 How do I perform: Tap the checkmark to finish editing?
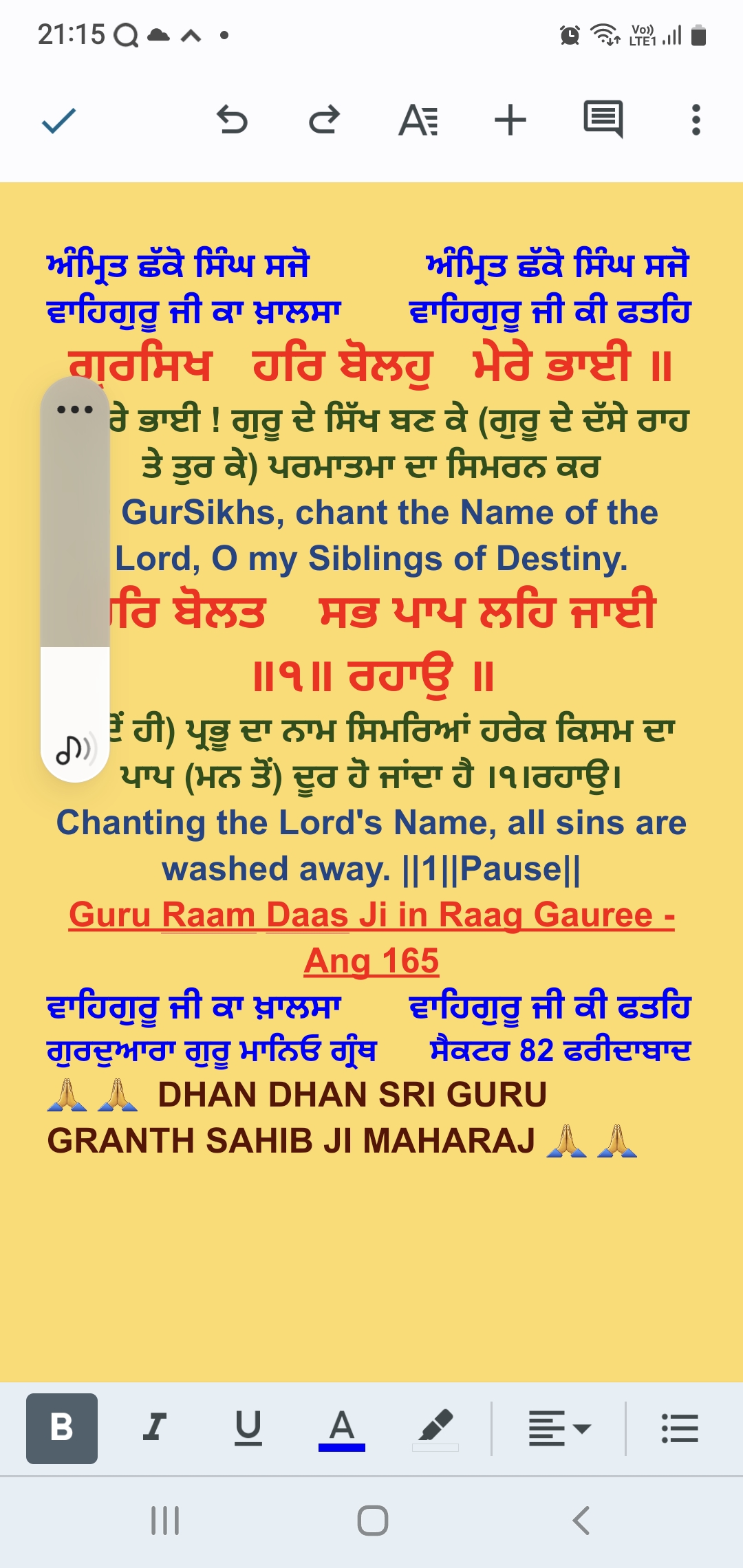tap(58, 120)
